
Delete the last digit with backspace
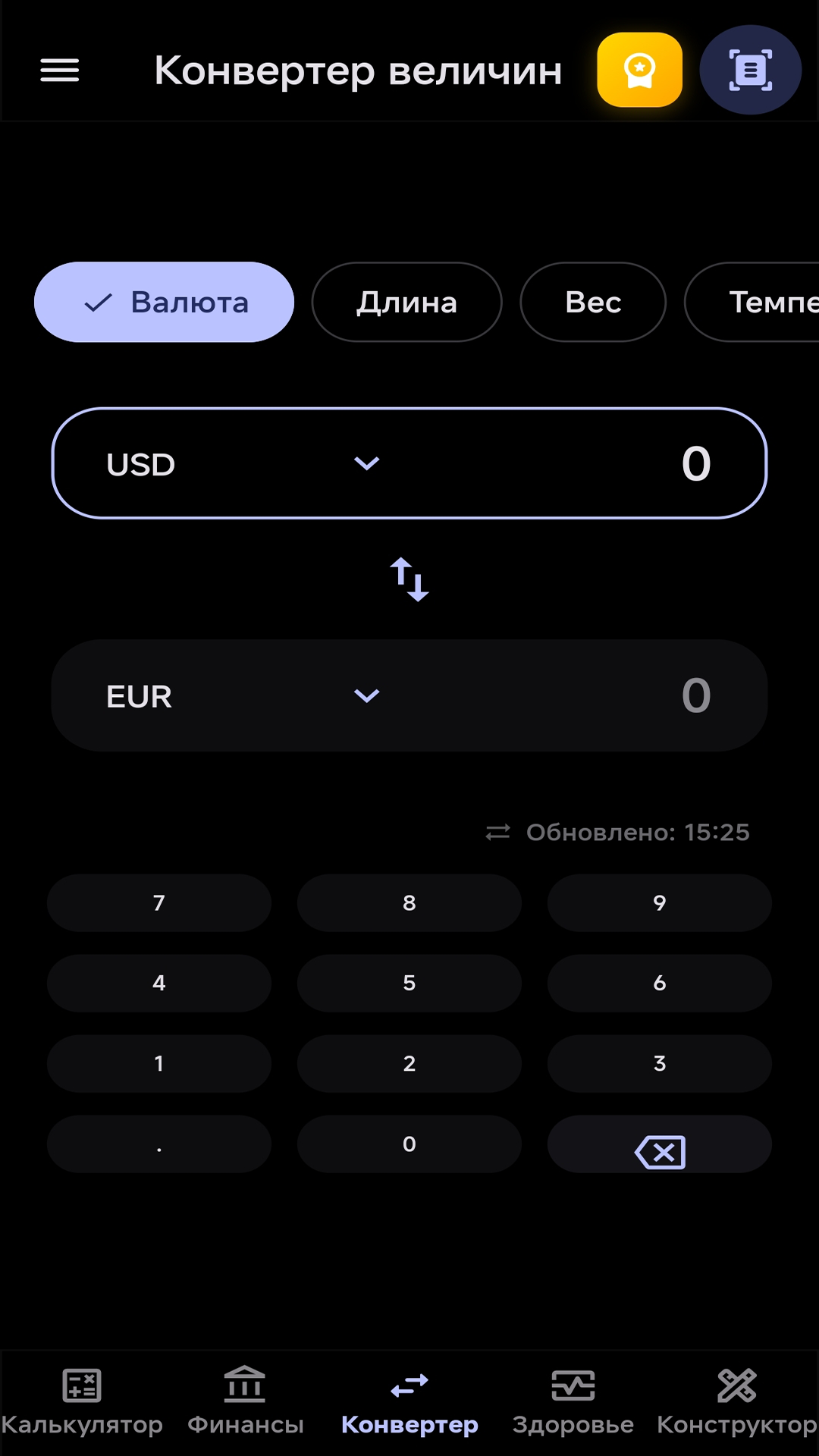(x=660, y=1144)
